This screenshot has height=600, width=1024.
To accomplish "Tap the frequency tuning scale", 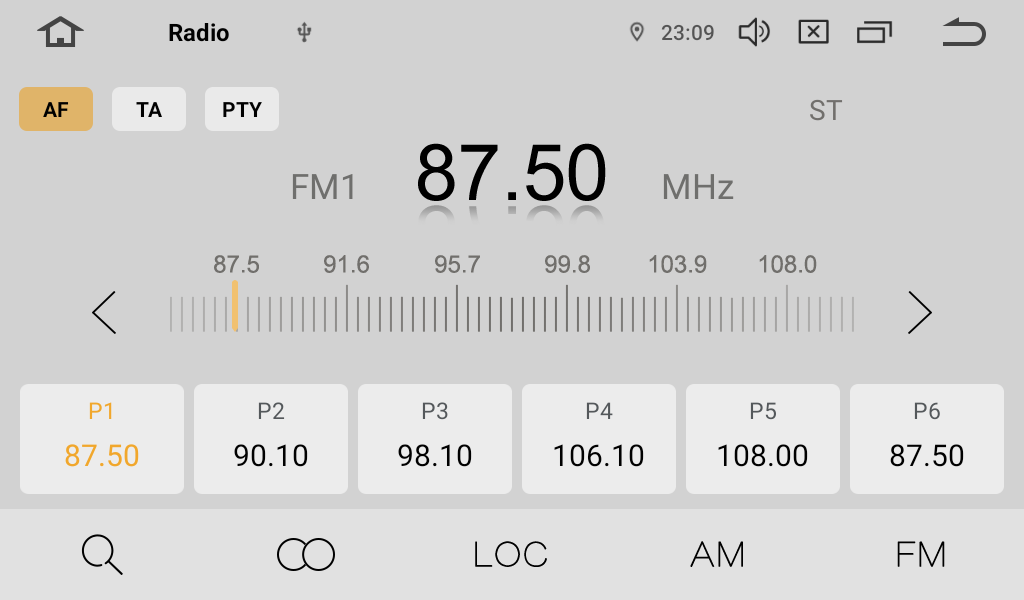I will pyautogui.click(x=512, y=312).
